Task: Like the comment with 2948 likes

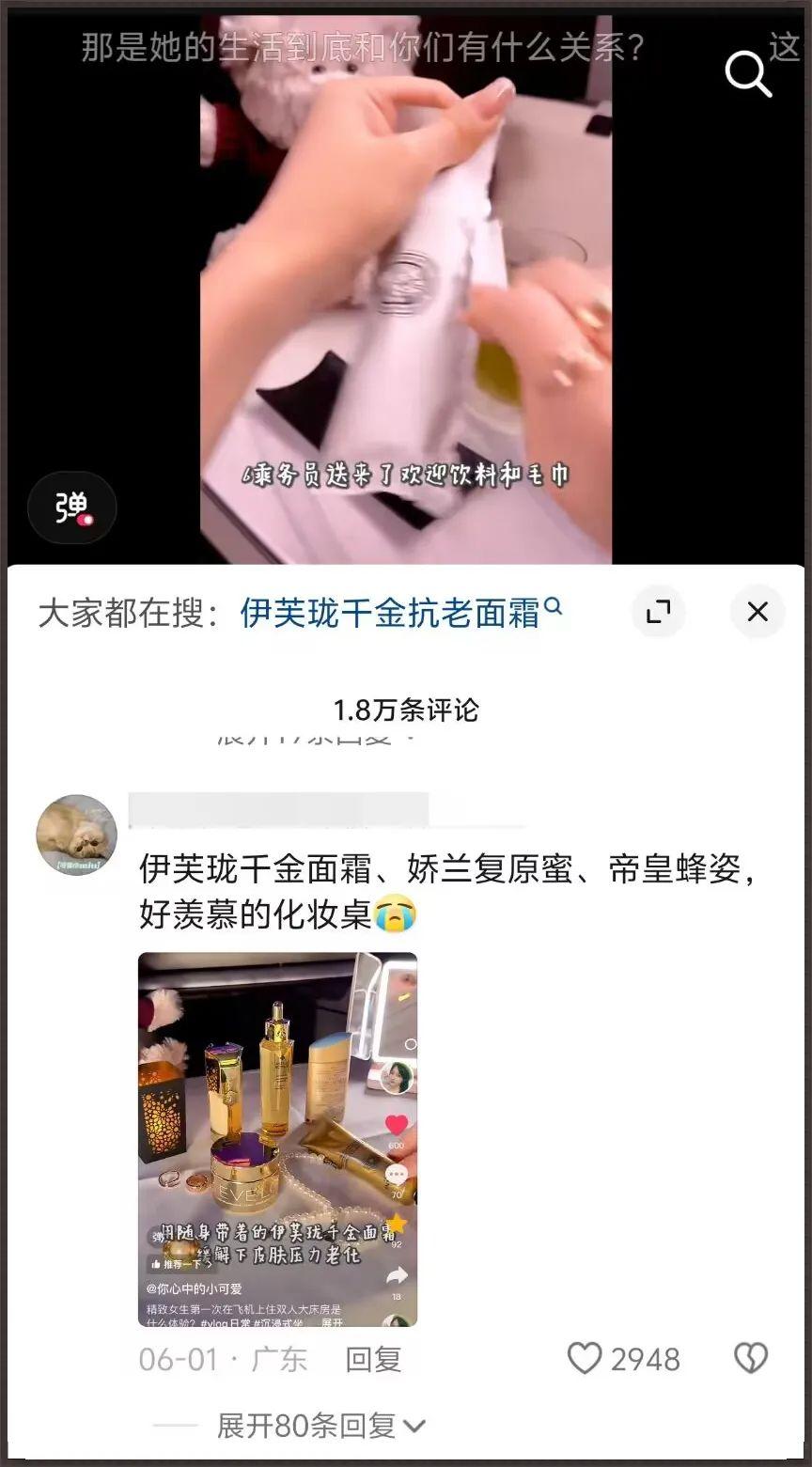Action: point(586,1358)
